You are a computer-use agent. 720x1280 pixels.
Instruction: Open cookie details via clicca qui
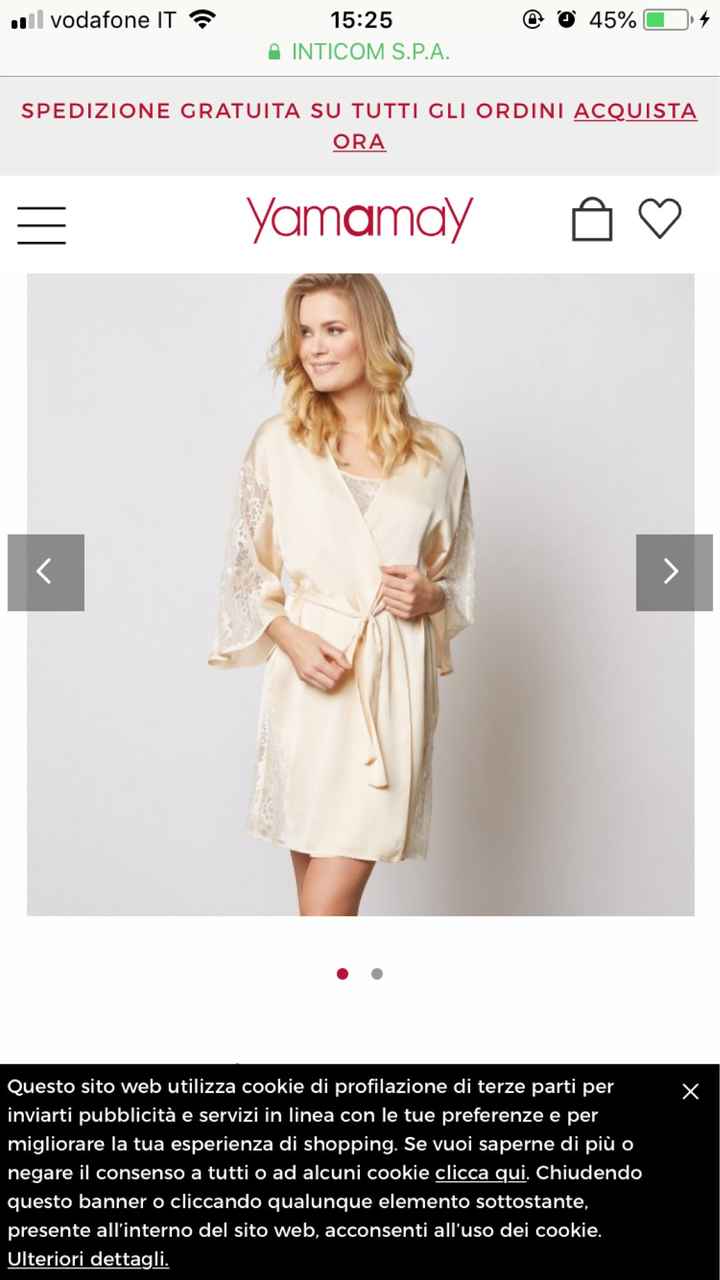pos(479,1172)
